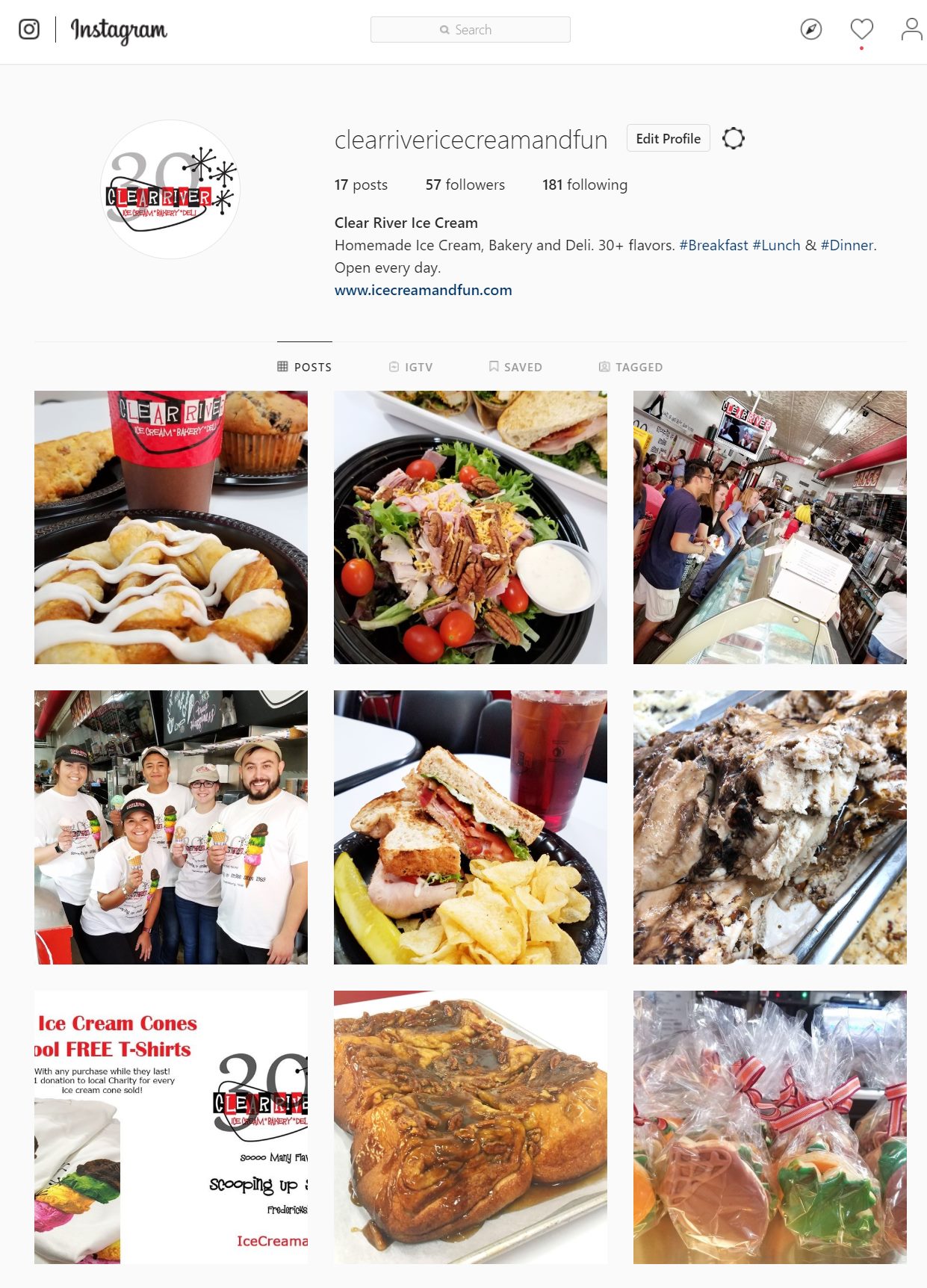Open the #Breakfast hashtag
This screenshot has height=1288, width=927.
[x=713, y=245]
